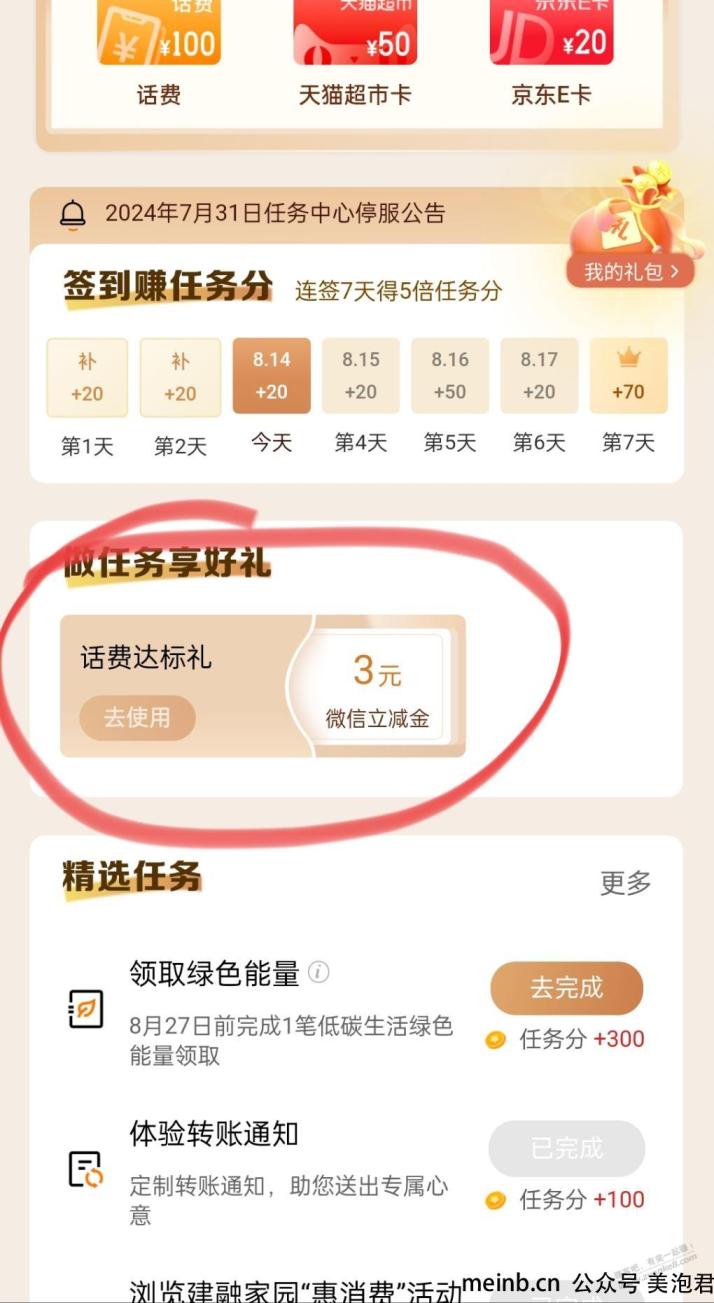This screenshot has height=1303, width=714.
Task: Open 我的礼包 gift bag
Action: coord(630,271)
